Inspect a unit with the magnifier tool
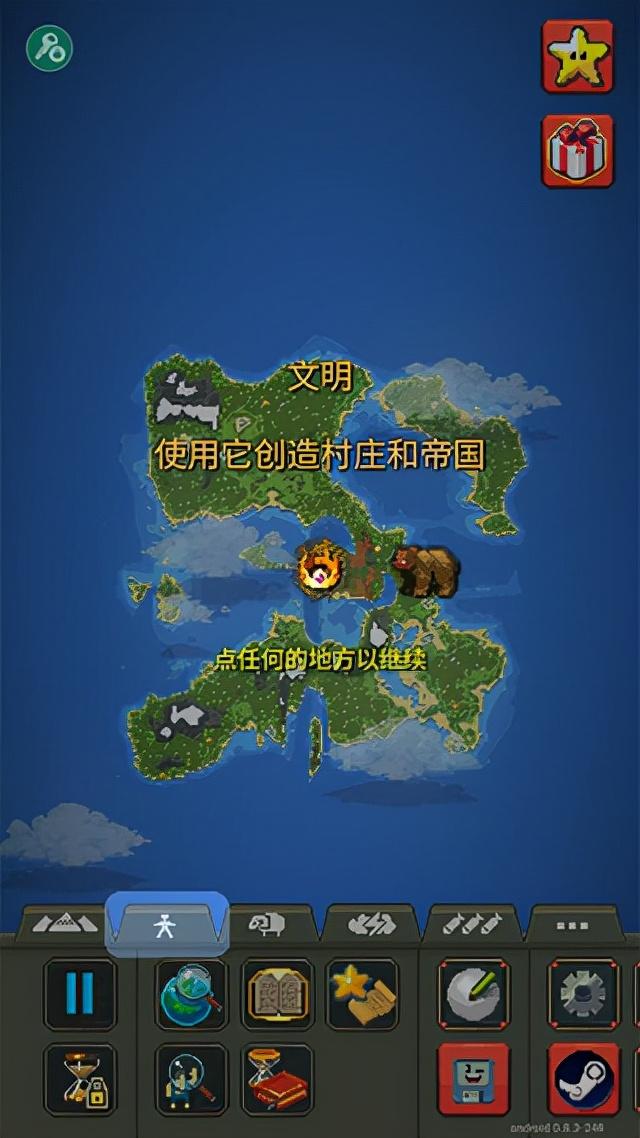640x1138 pixels. pos(191,1080)
